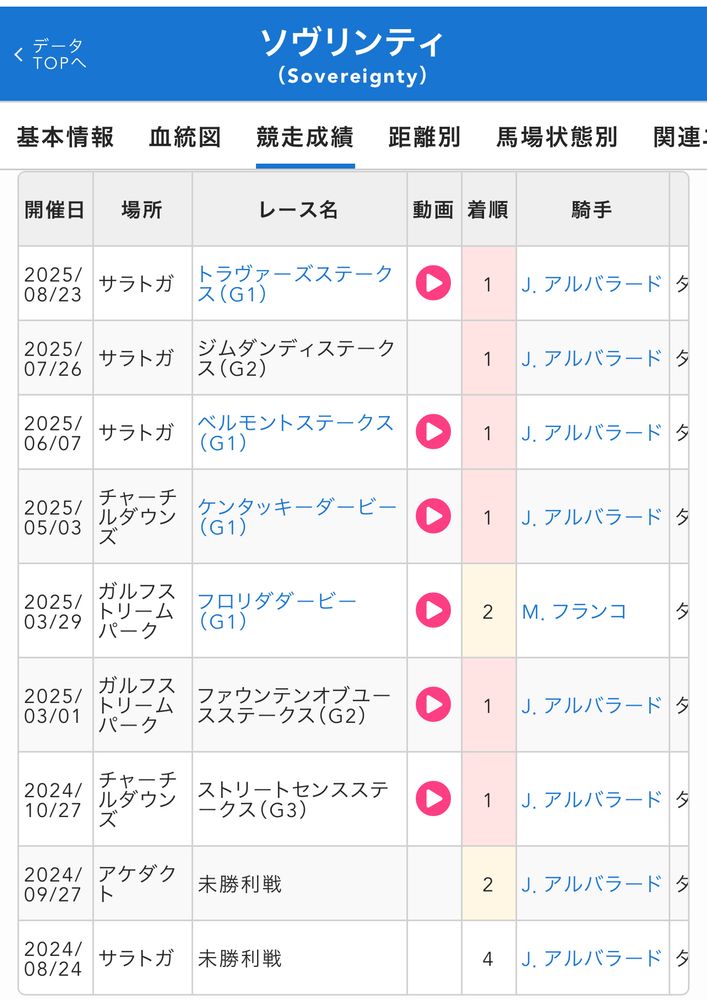Select the 競走成績 tab
Viewport: 707px width, 1000px height.
point(305,137)
